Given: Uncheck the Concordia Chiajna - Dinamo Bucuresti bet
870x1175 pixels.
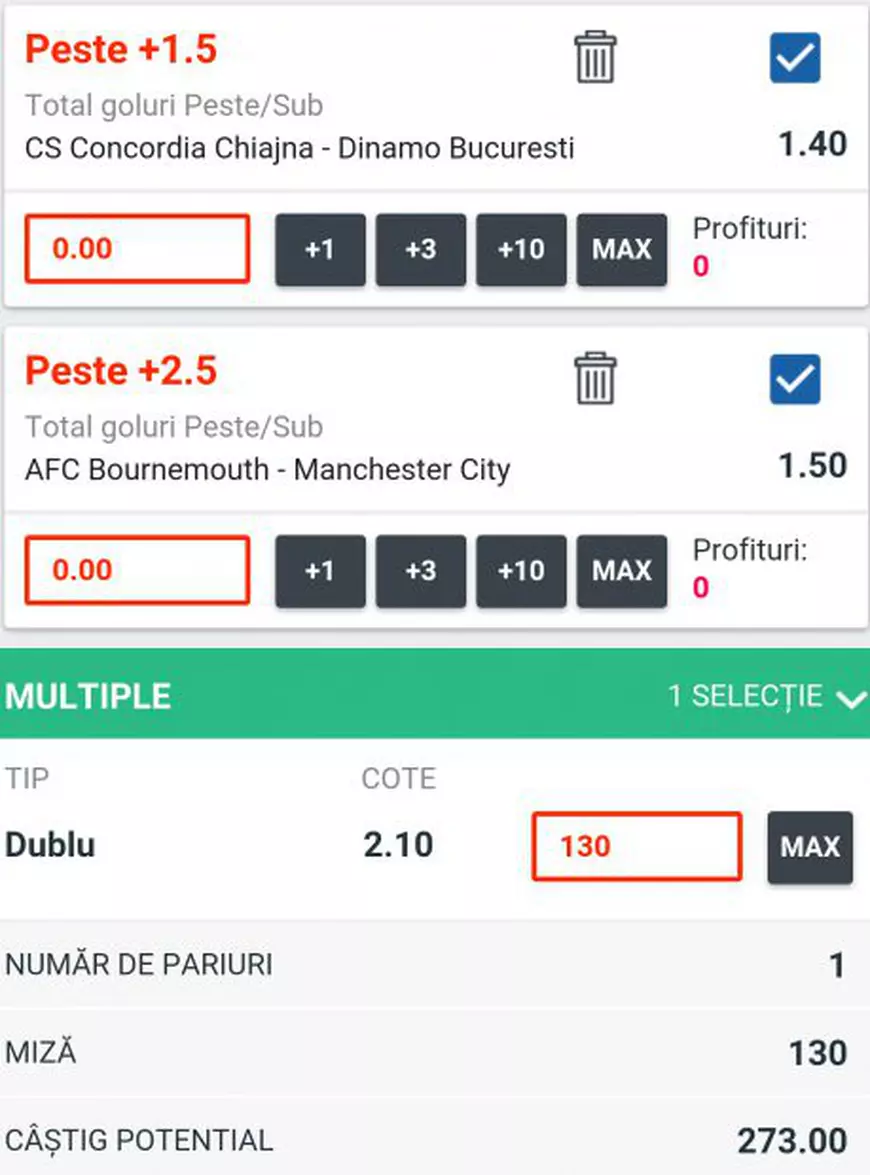Looking at the screenshot, I should (795, 57).
